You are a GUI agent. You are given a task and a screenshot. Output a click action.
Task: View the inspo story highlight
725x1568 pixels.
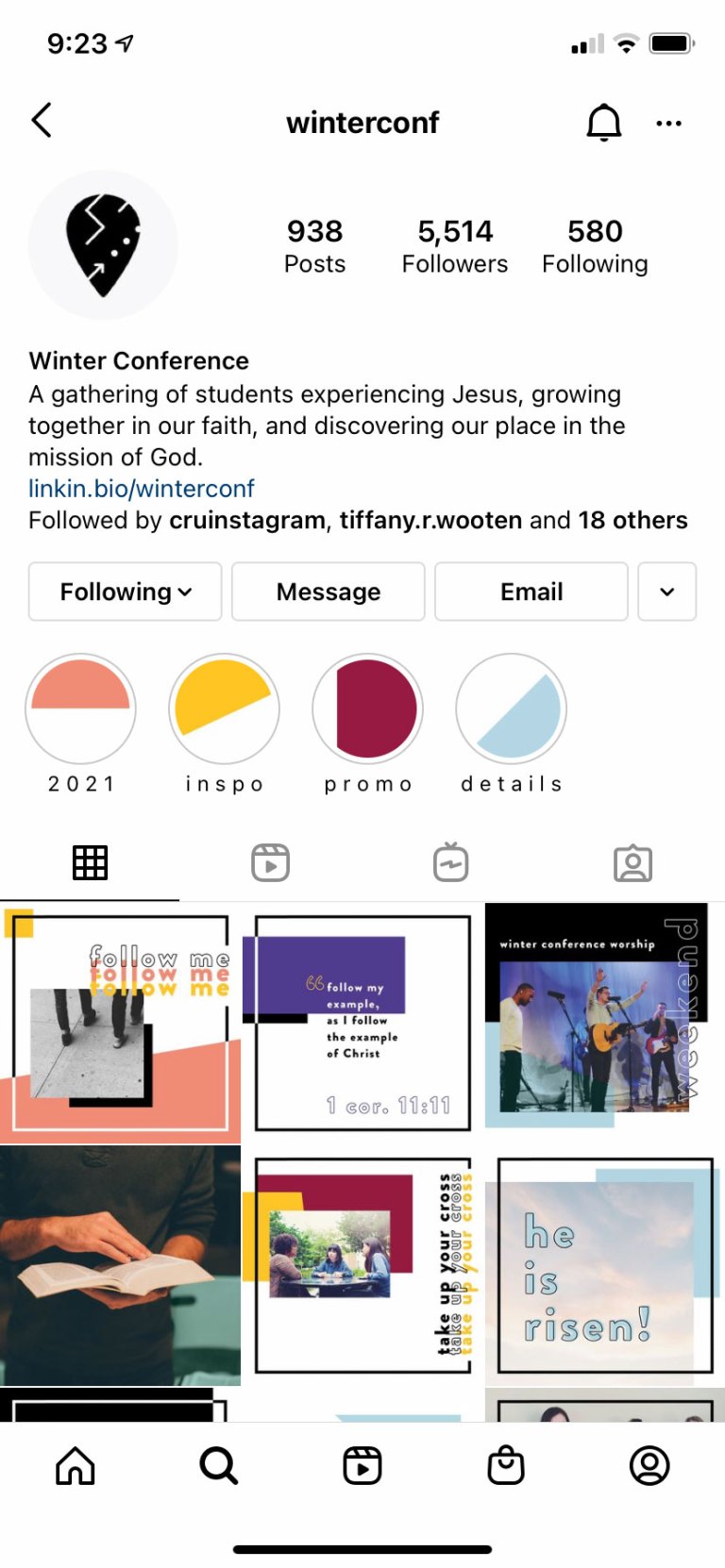coord(225,709)
